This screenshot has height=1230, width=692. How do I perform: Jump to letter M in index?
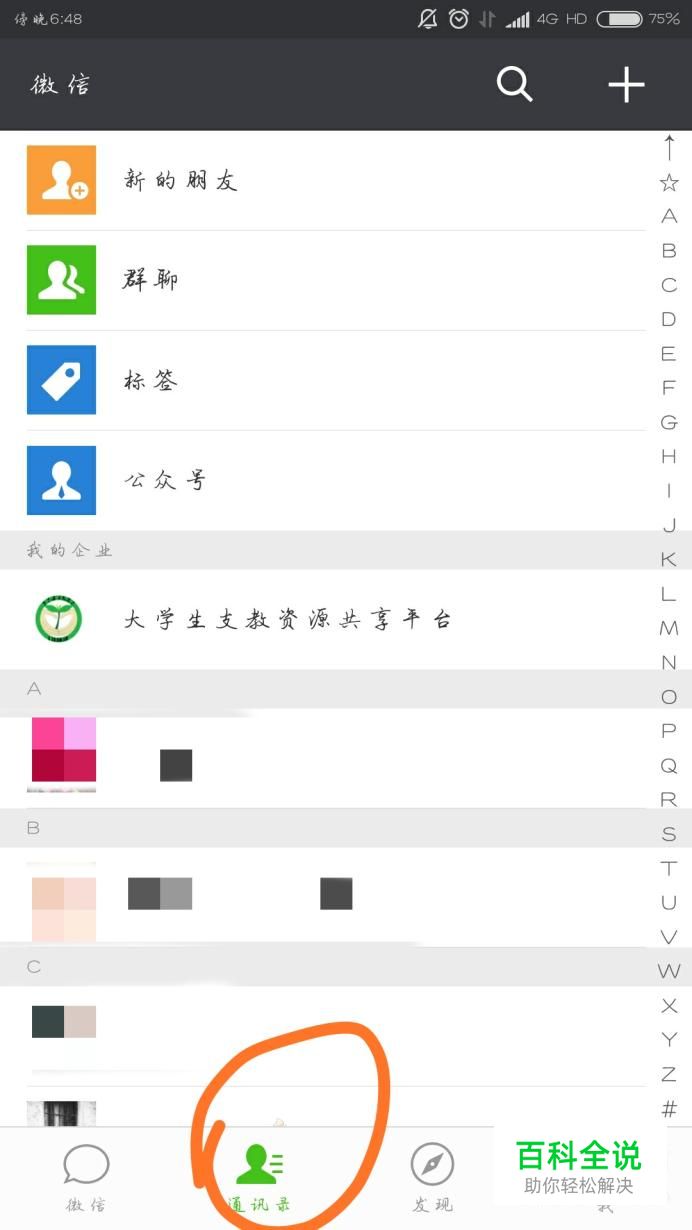click(669, 628)
